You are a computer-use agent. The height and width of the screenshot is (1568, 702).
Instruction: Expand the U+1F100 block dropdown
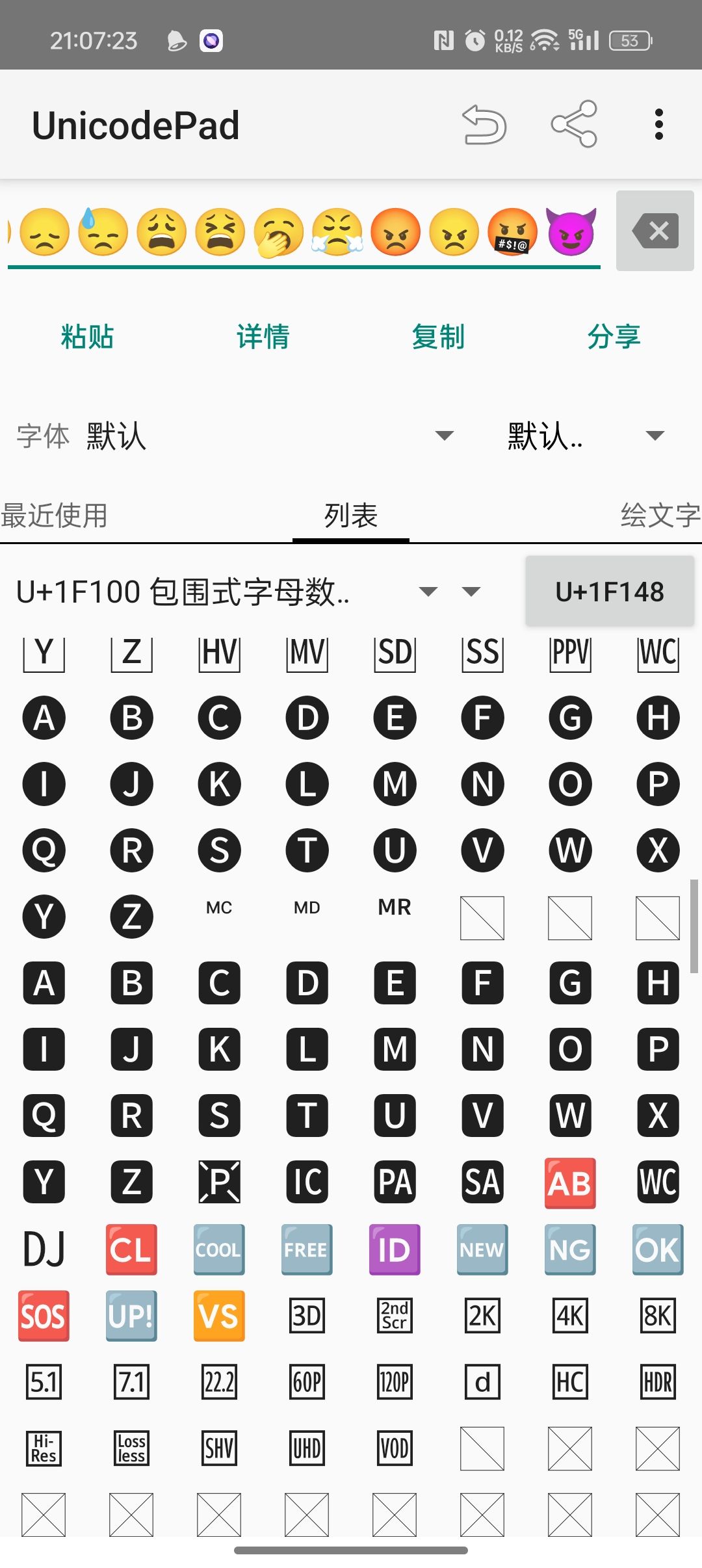[x=428, y=592]
